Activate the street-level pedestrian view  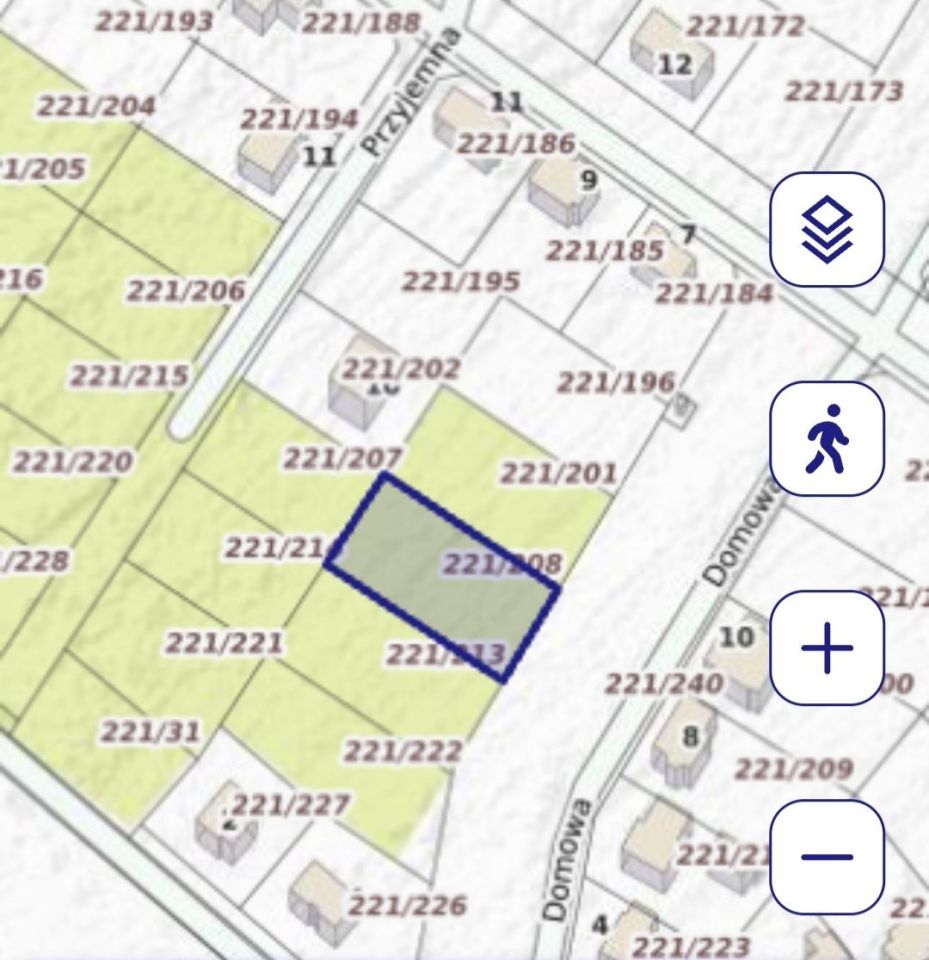826,439
